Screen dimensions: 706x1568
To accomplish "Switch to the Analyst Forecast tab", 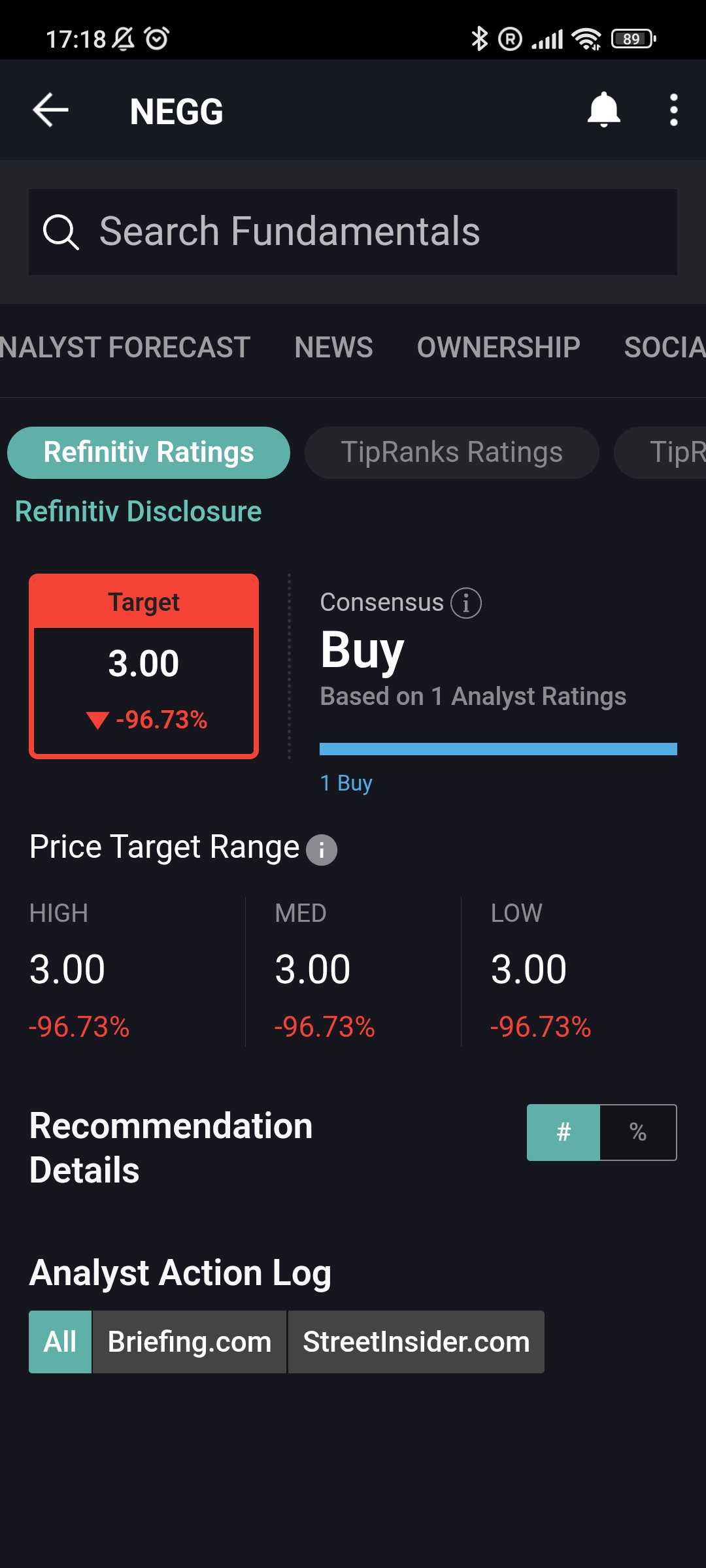I will point(124,348).
